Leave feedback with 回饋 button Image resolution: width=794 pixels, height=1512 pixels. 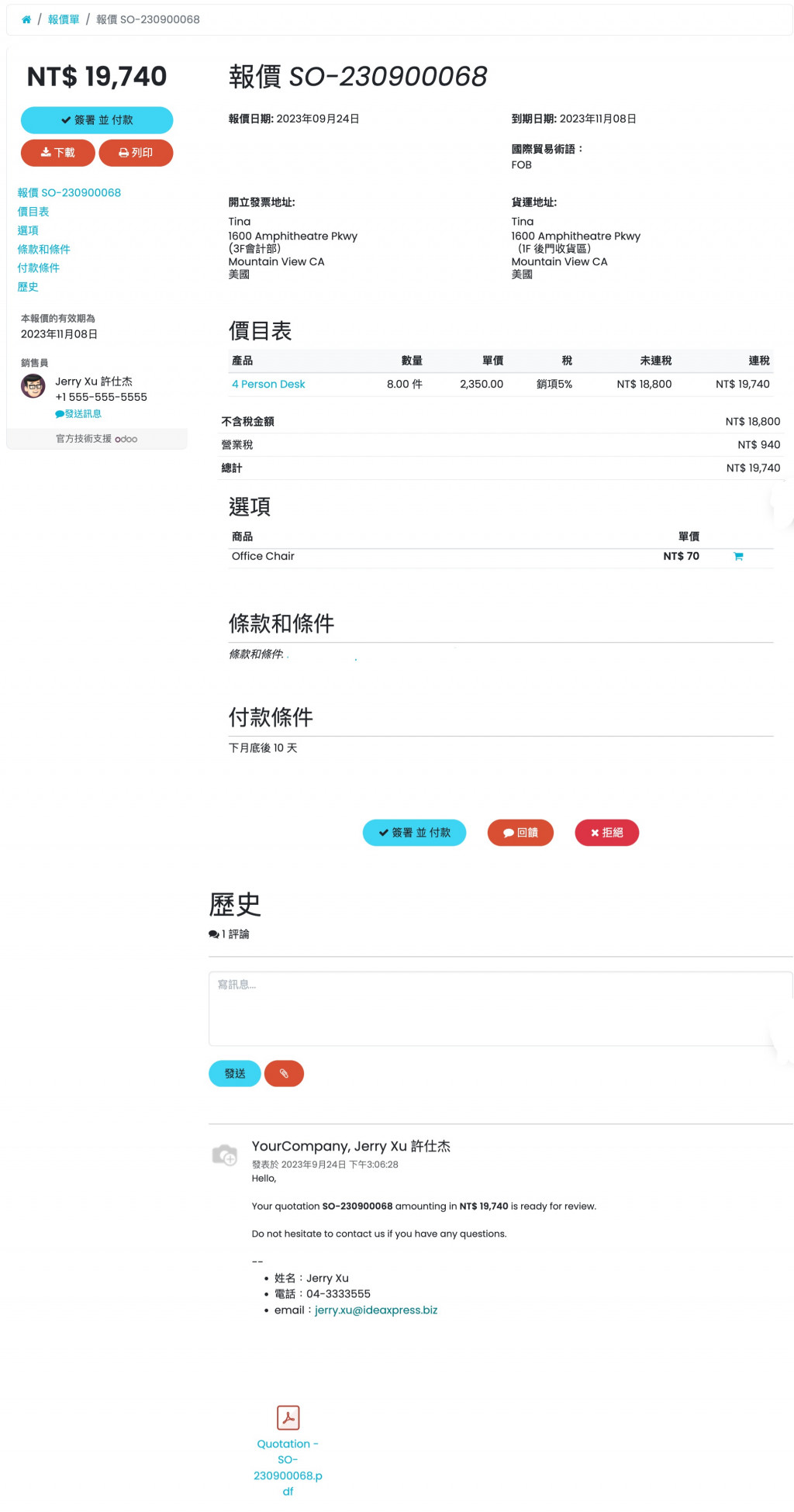tap(520, 833)
